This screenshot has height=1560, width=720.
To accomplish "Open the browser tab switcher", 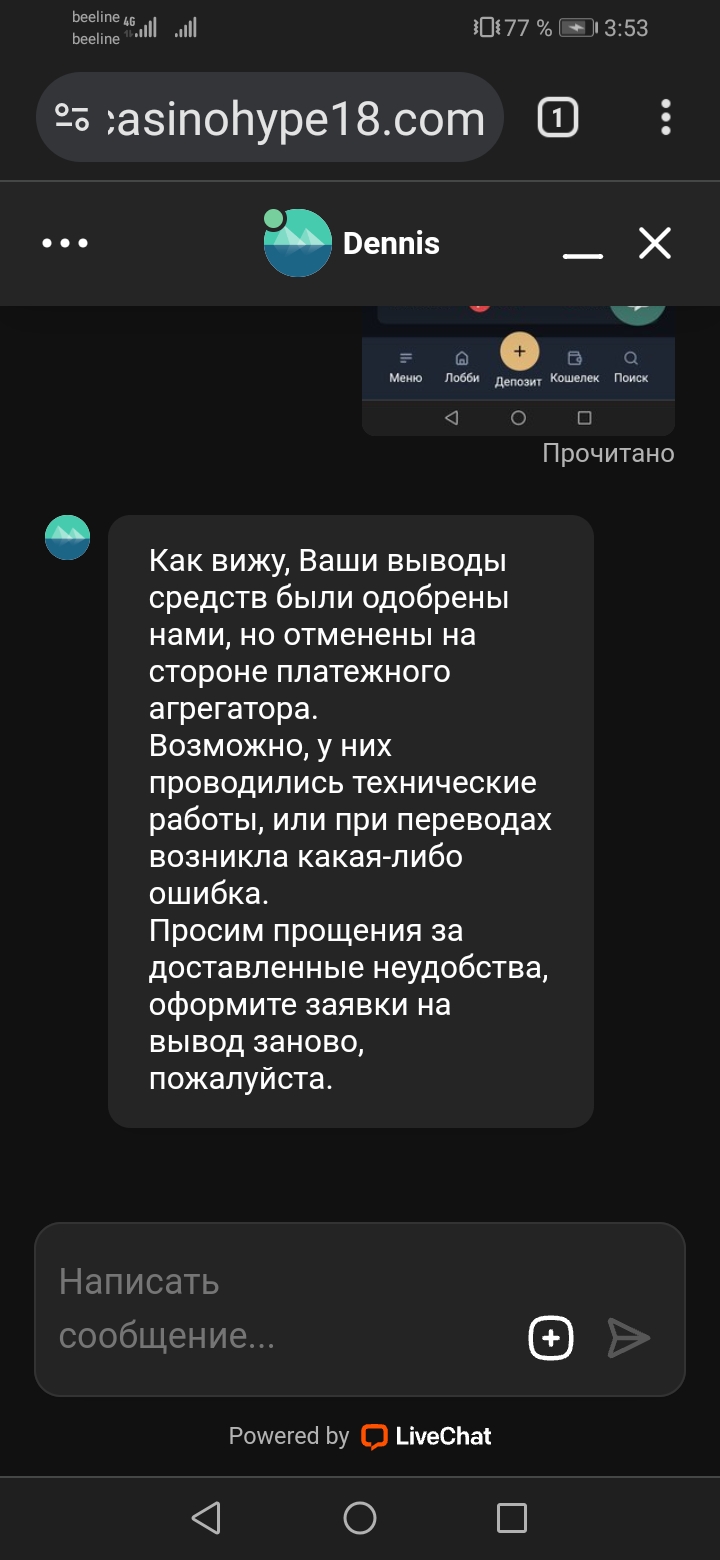I will [x=558, y=118].
